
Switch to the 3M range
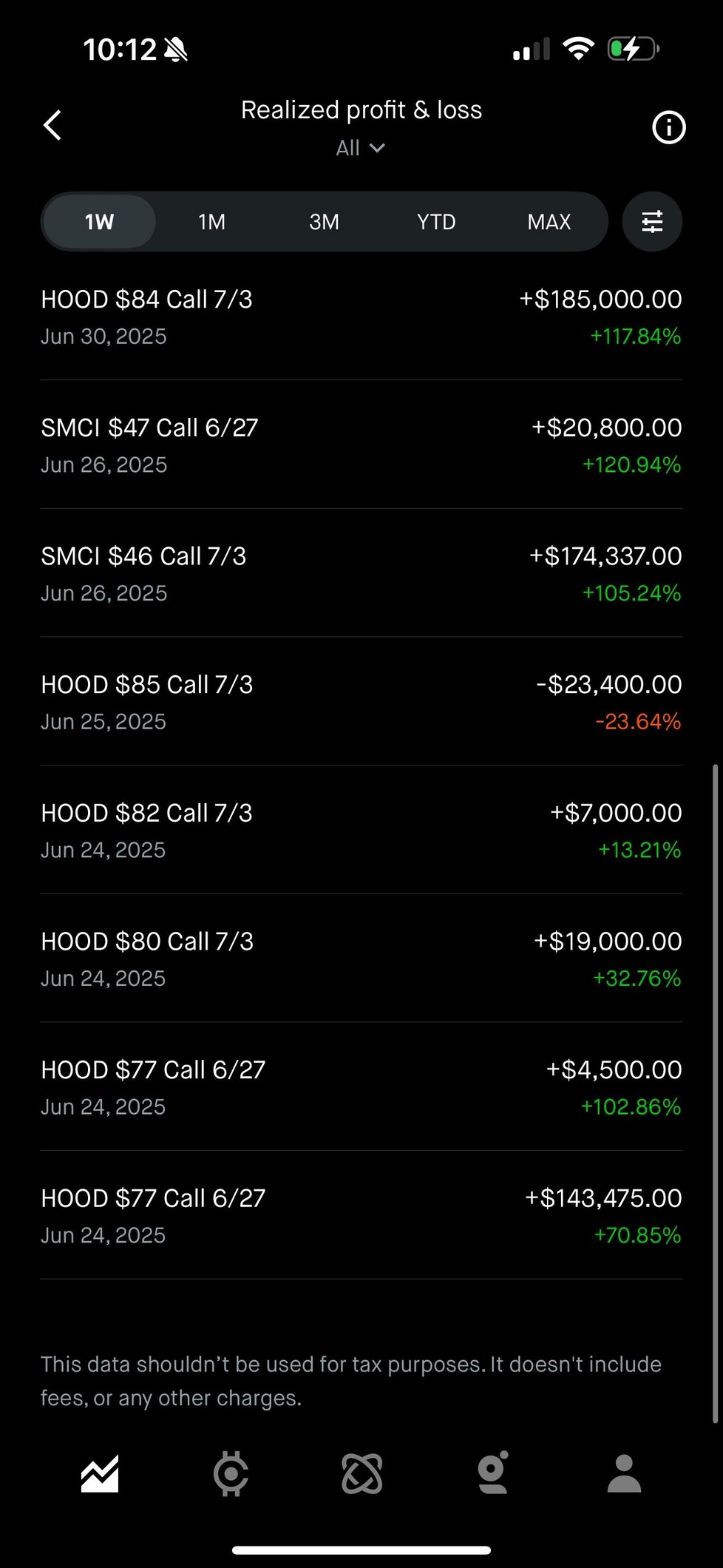point(324,222)
